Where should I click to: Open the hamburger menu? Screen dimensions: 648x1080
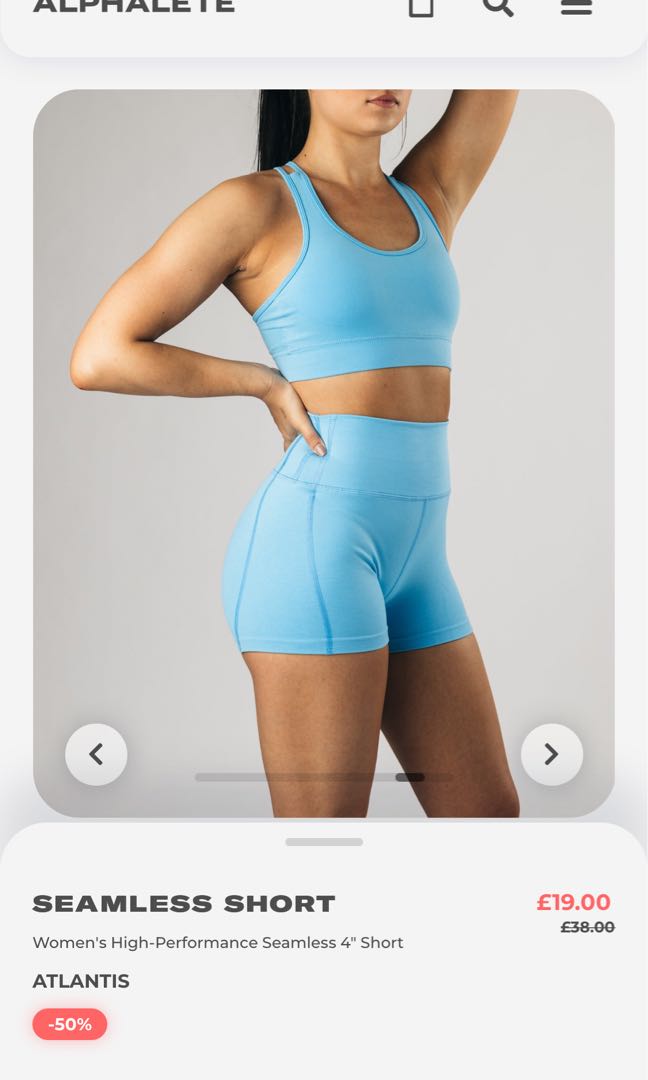point(576,6)
